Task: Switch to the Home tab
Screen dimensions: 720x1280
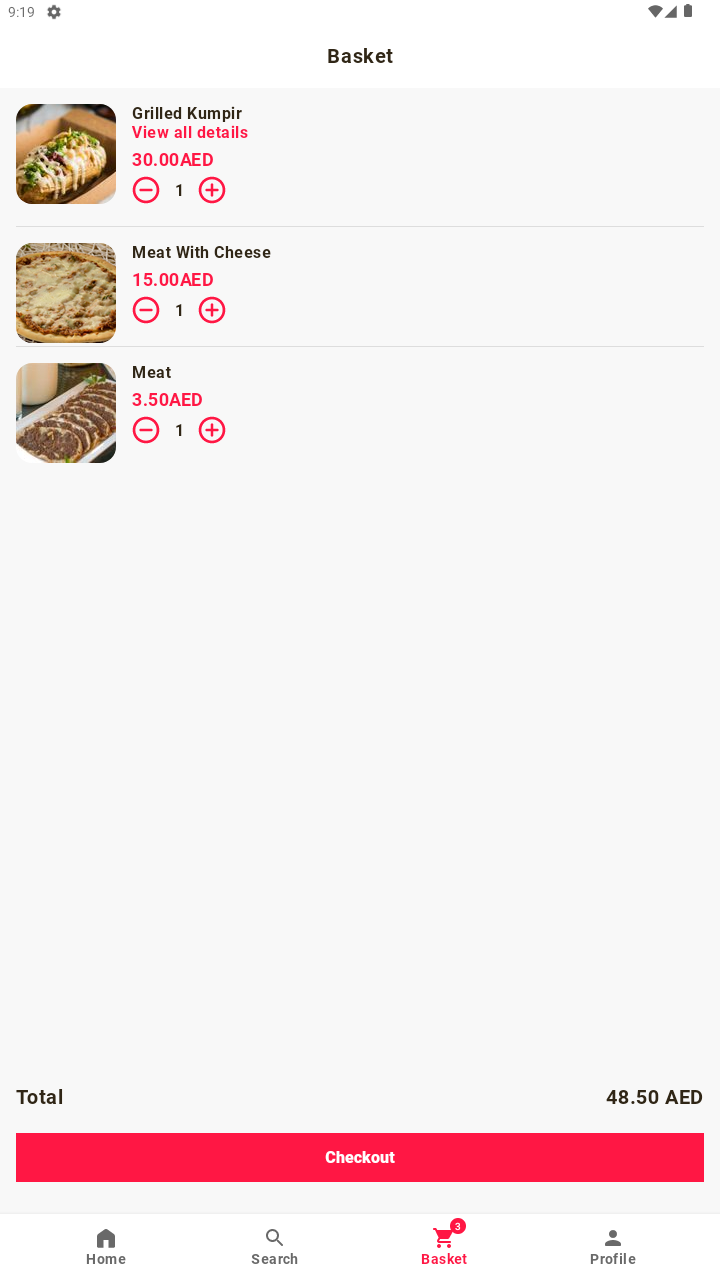Action: (x=106, y=1247)
